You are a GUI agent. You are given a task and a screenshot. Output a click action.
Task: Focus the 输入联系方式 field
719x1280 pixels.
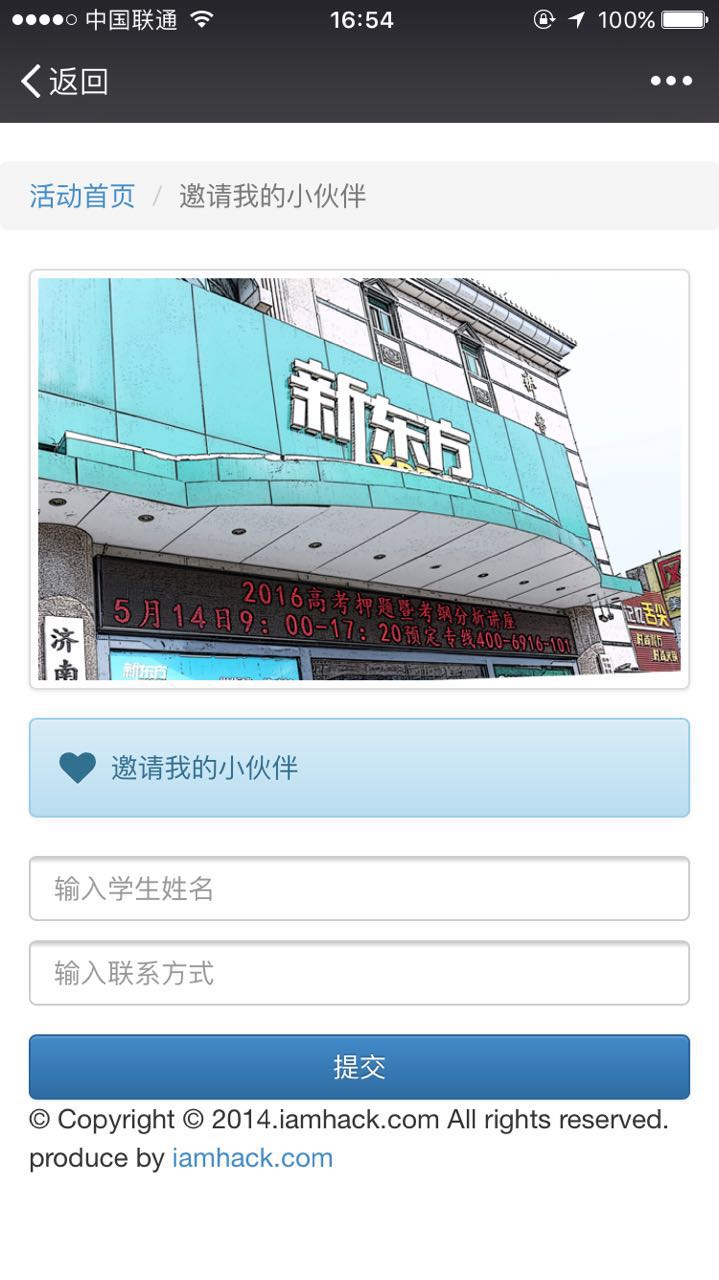tap(359, 972)
